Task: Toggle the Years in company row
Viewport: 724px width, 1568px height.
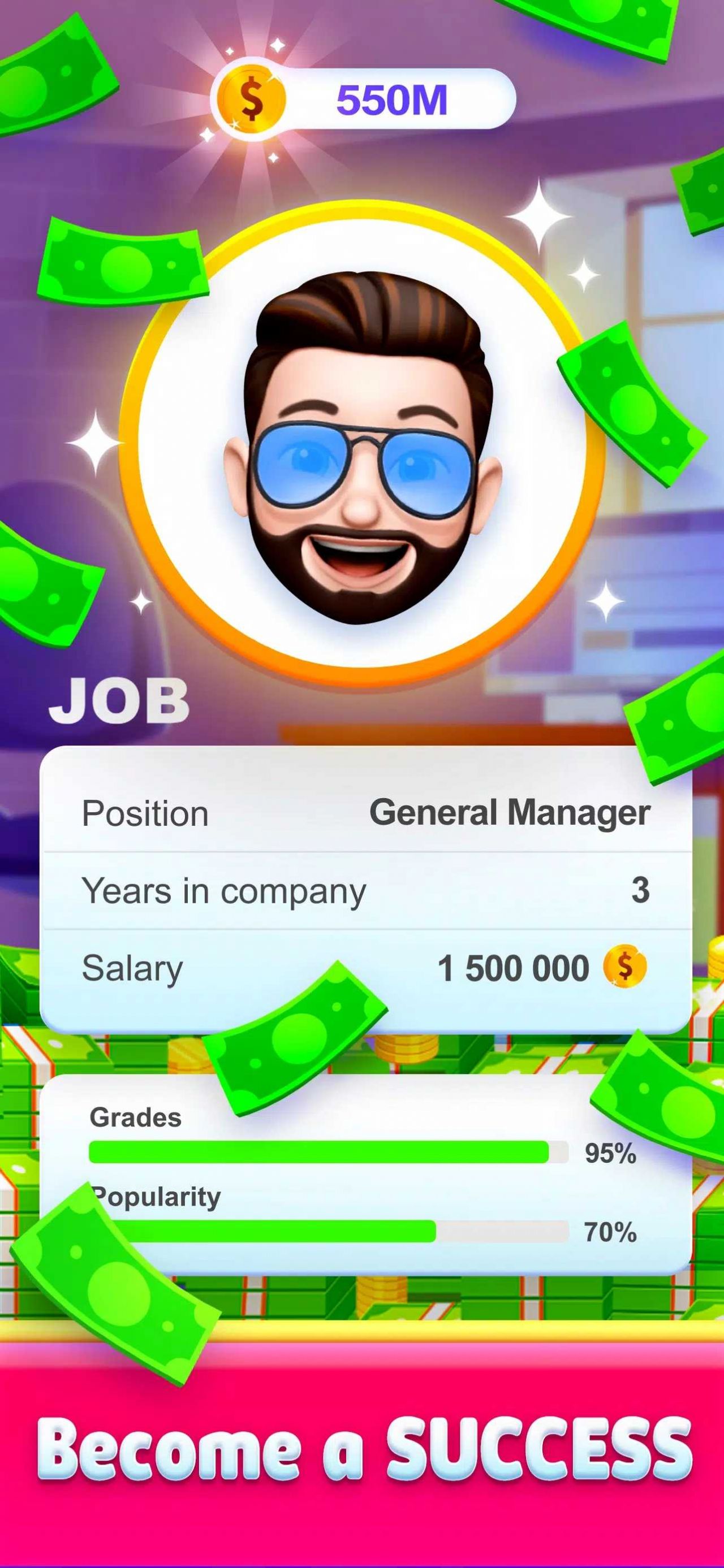Action: click(x=361, y=890)
